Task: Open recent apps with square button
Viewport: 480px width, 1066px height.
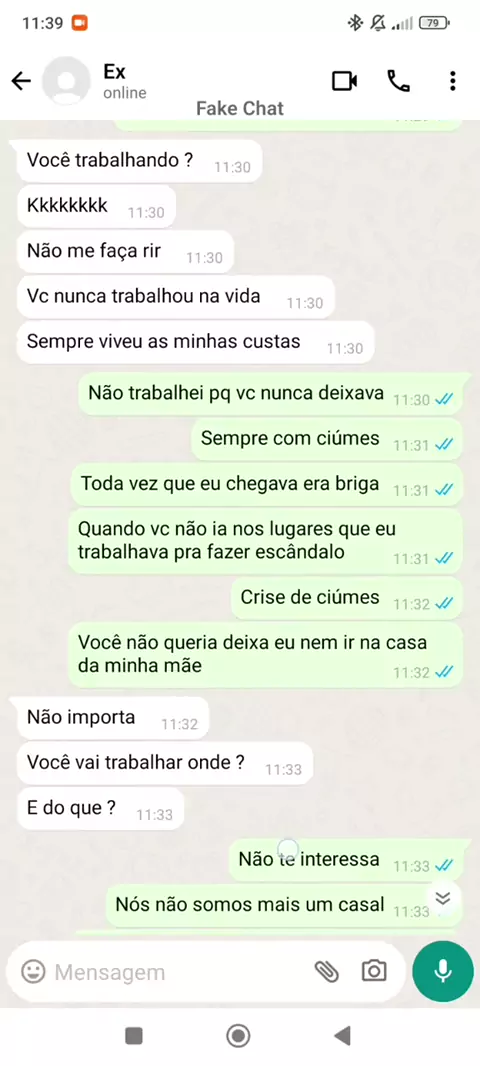Action: [x=134, y=1036]
